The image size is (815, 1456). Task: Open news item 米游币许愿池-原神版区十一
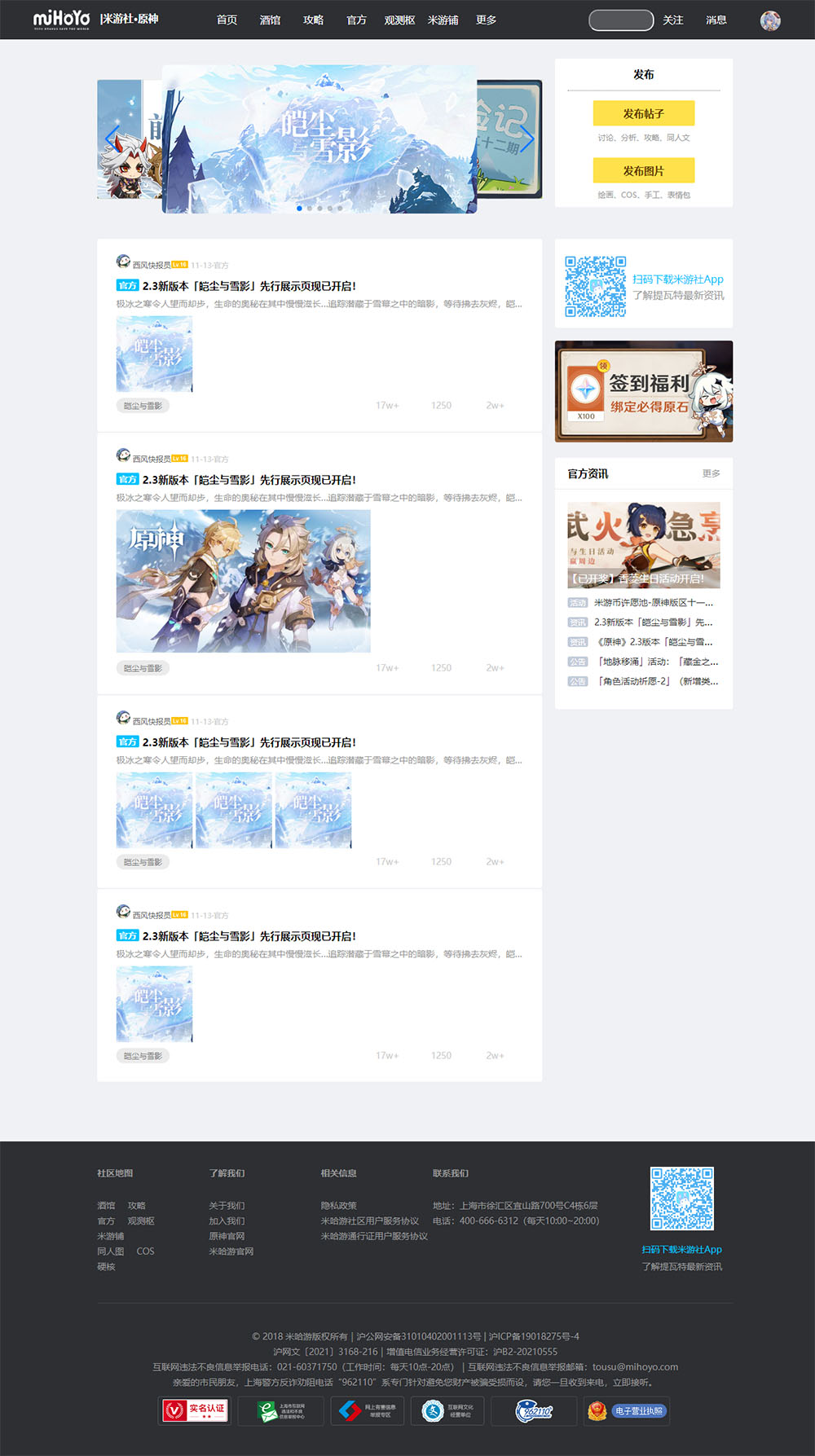[653, 603]
